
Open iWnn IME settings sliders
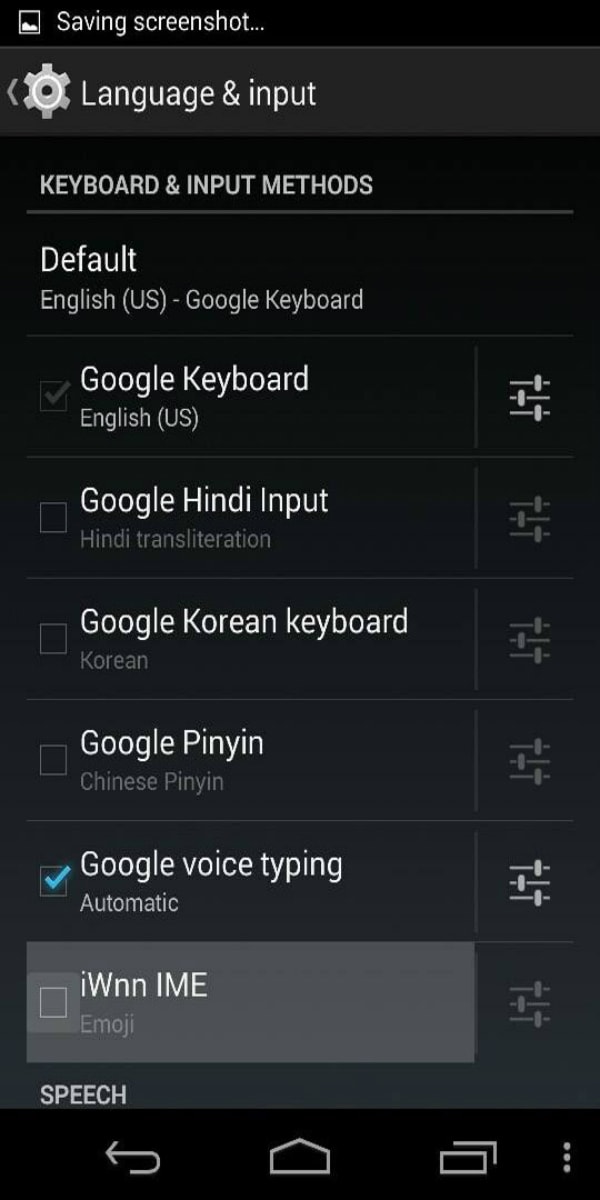tap(529, 1003)
